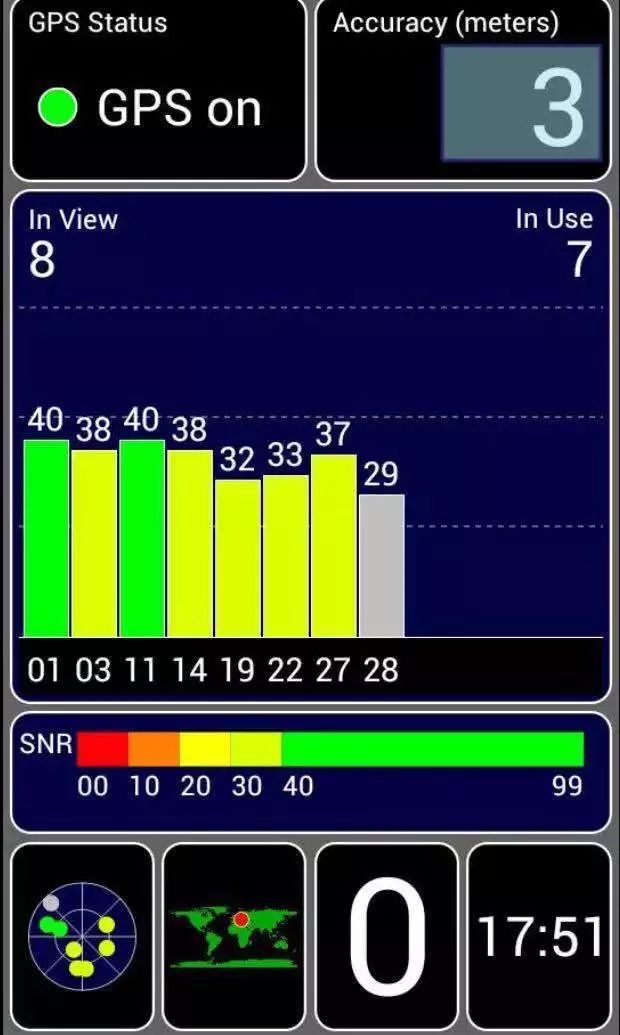Open the satellite sky view tile

(82, 936)
